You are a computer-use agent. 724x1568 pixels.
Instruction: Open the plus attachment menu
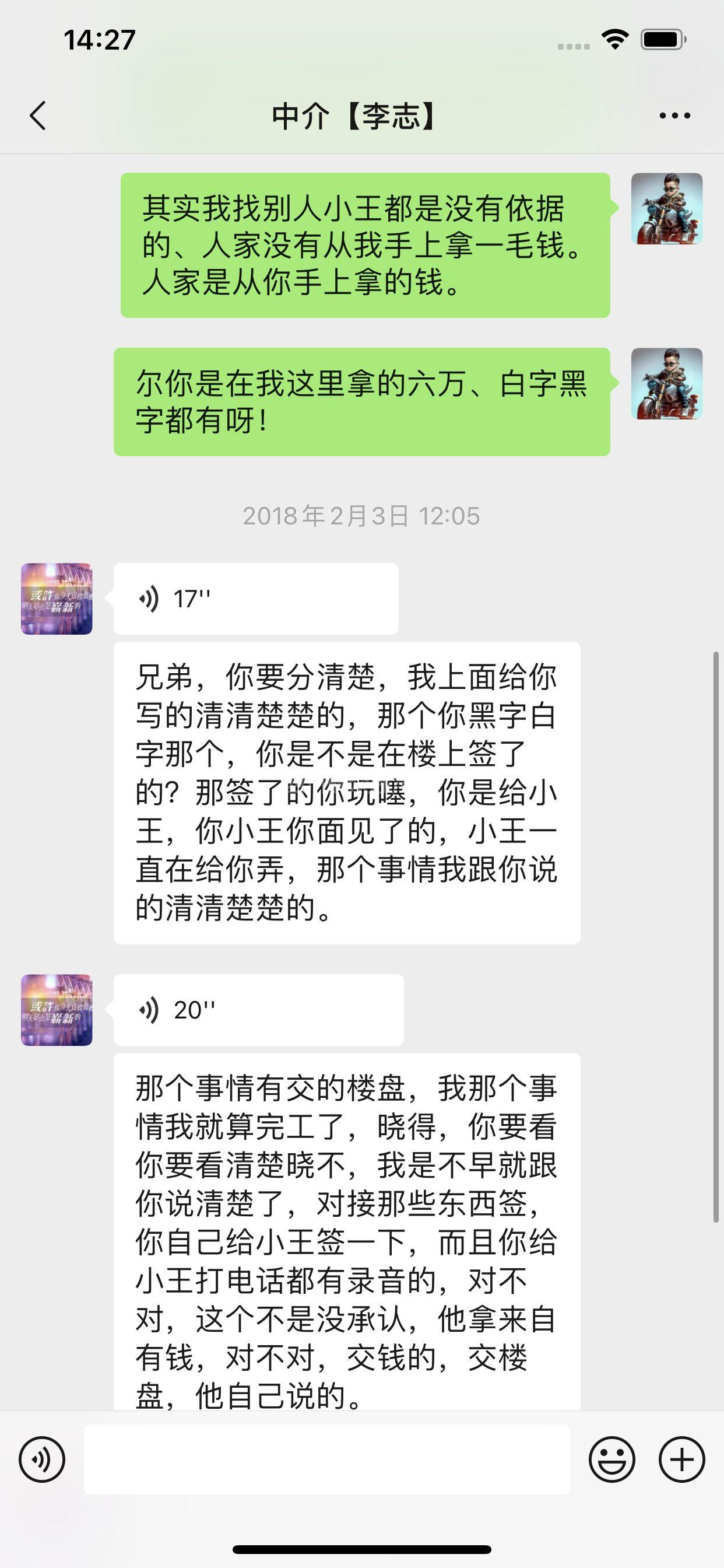tap(681, 1459)
